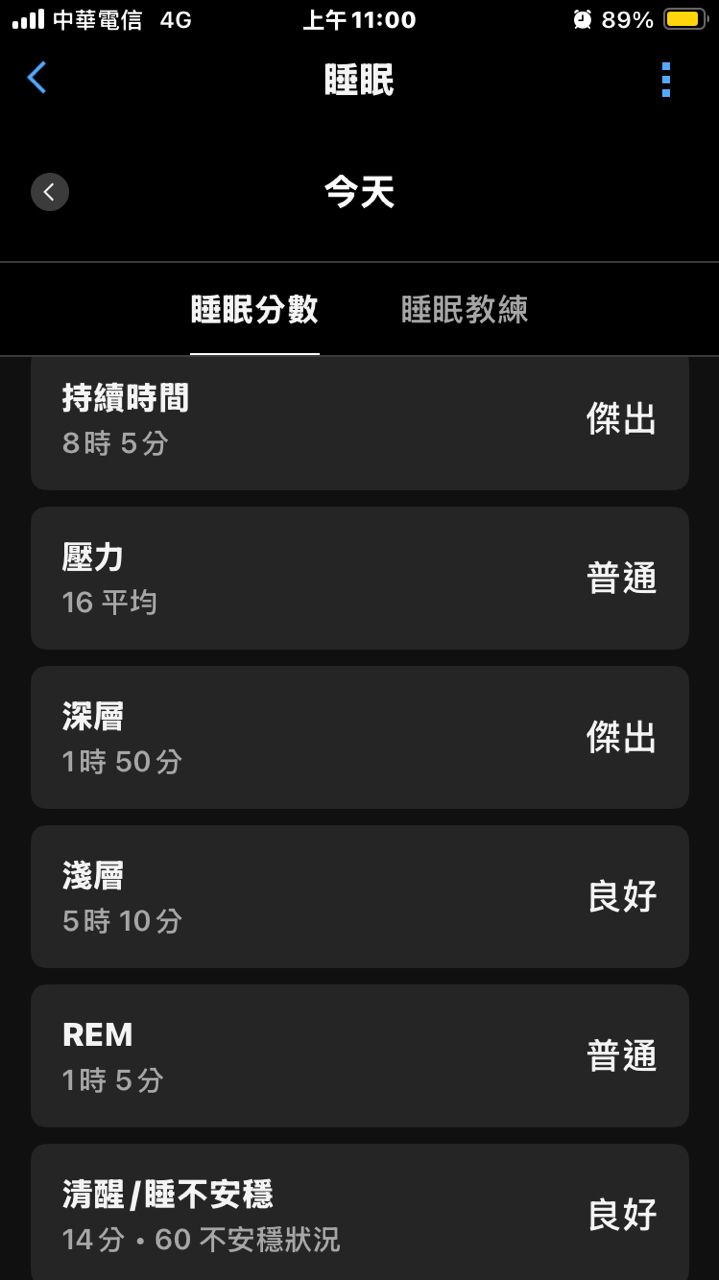View the 清醒/睡不安穩 card
The width and height of the screenshot is (719, 1280).
point(359,1212)
